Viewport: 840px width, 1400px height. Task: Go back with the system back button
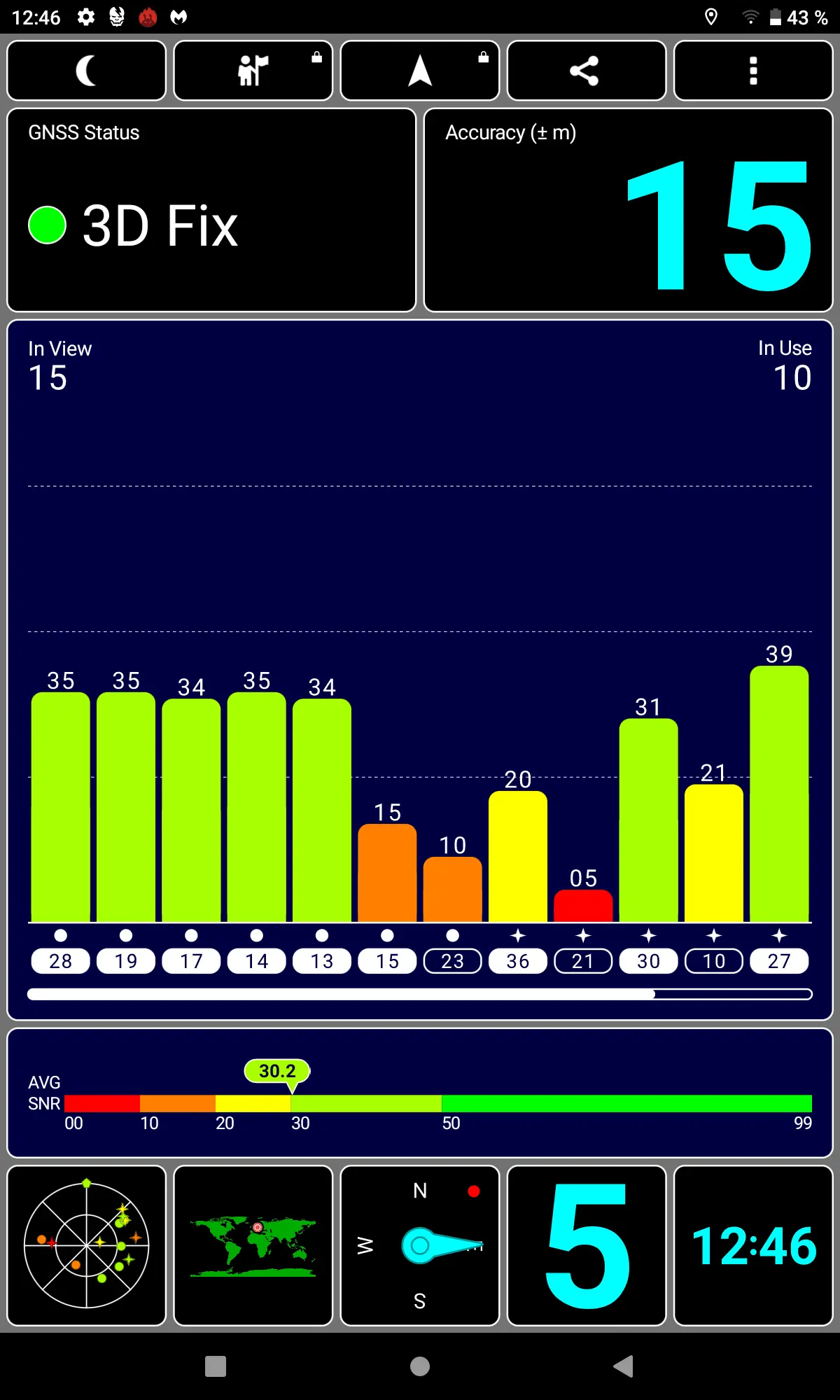point(623,1366)
